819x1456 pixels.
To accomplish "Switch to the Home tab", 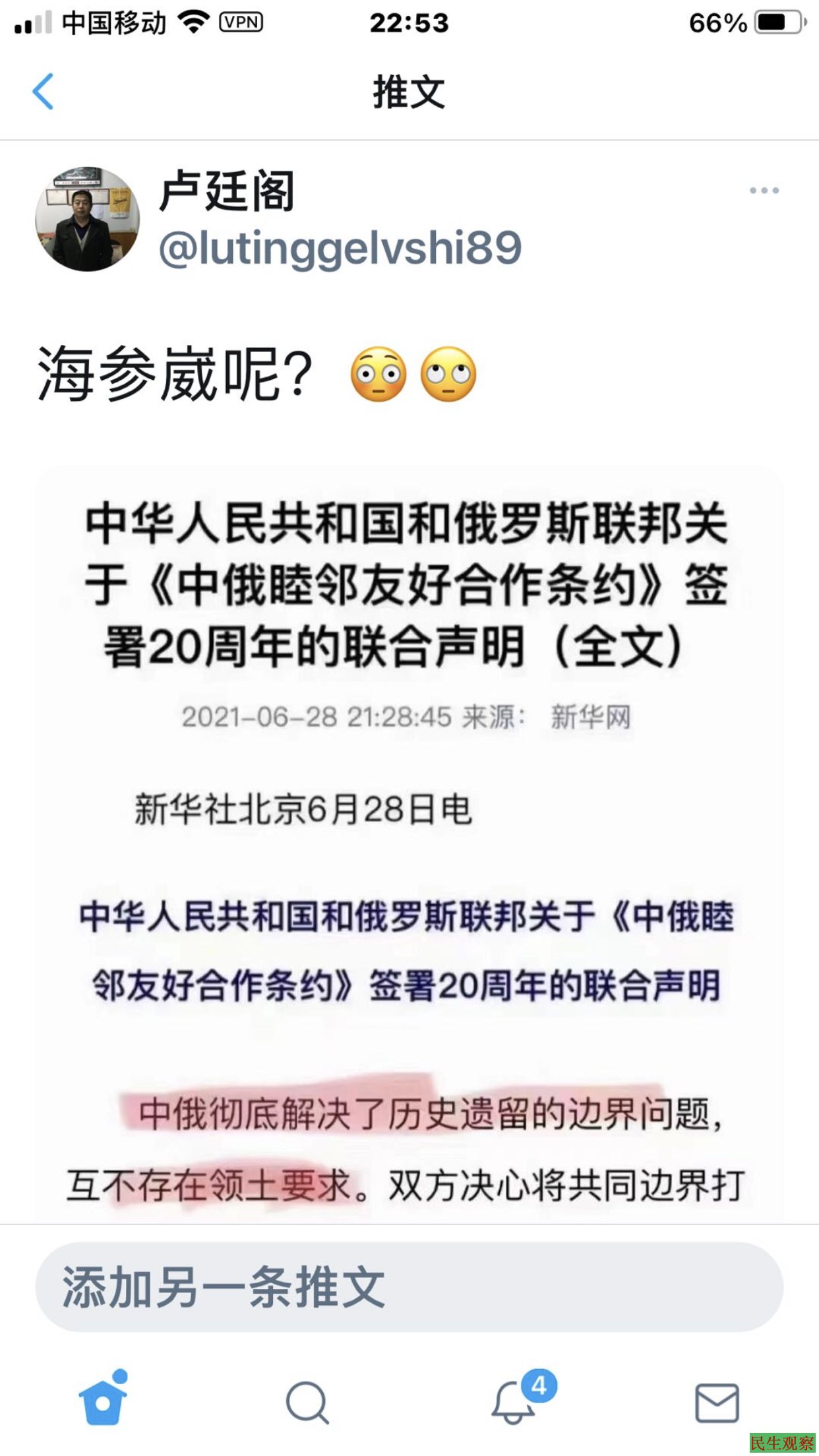I will pyautogui.click(x=103, y=1401).
